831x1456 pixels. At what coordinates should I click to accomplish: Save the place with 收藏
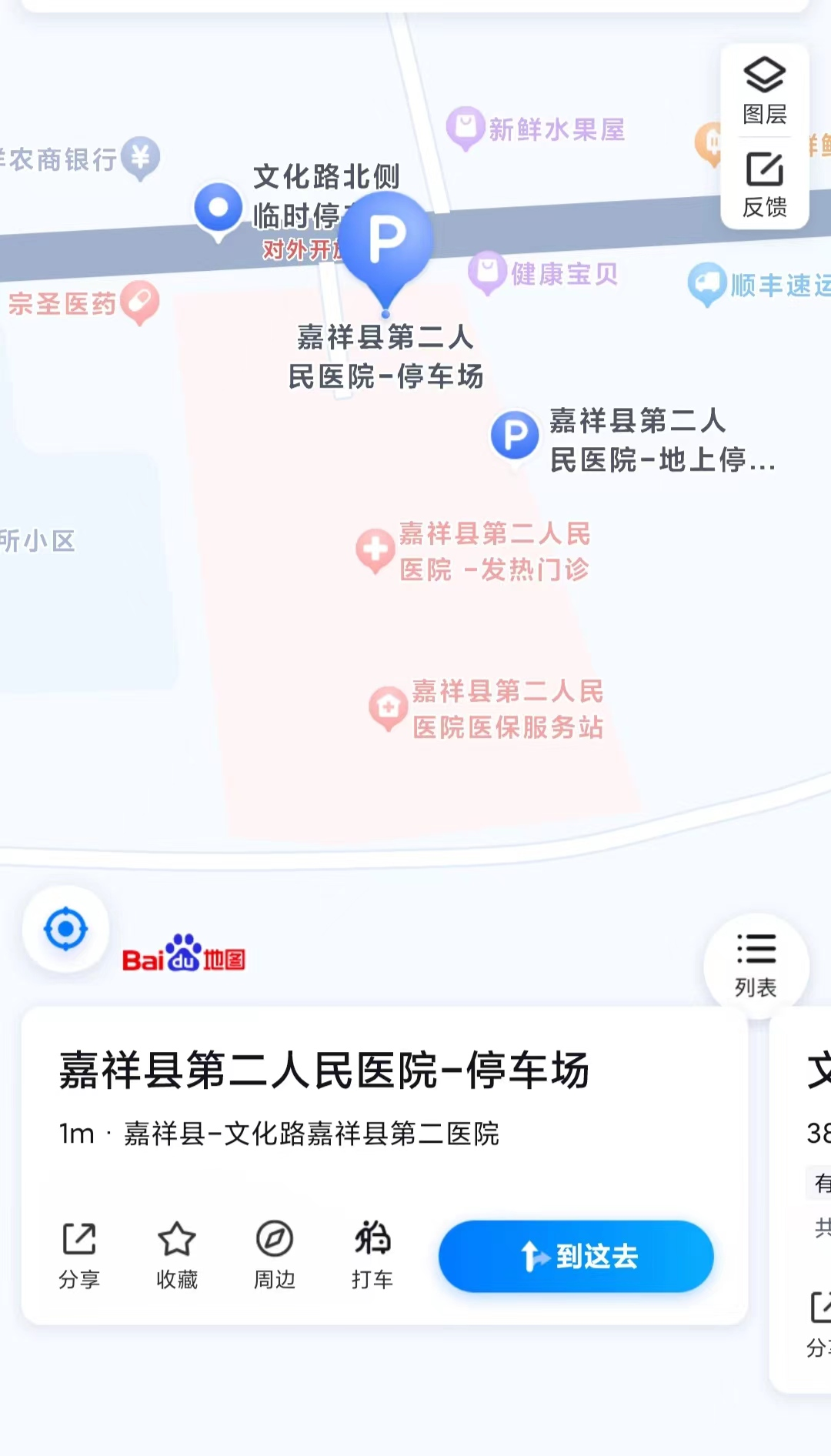(177, 1254)
